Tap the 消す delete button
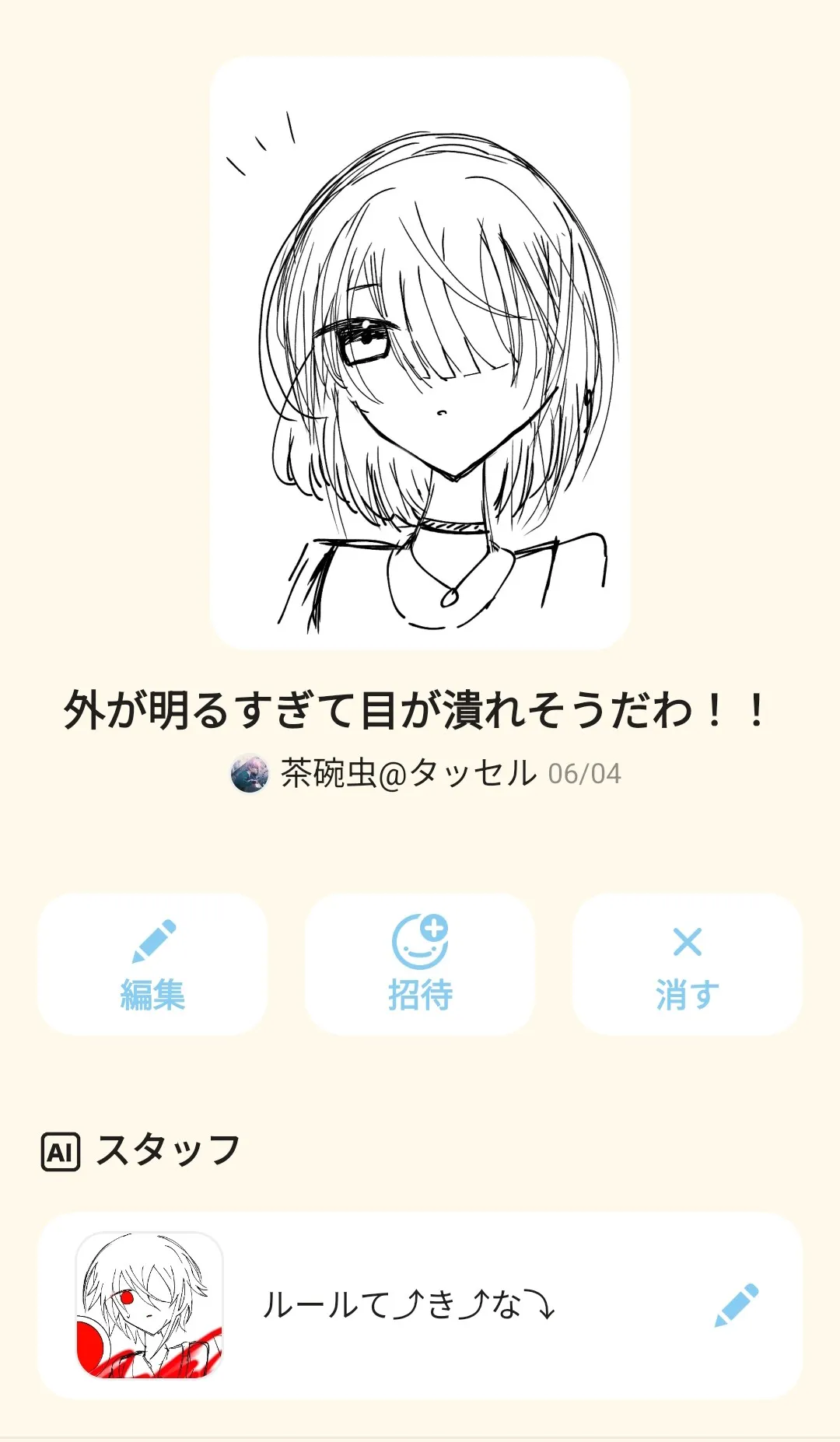Viewport: 840px width, 1442px height. coord(687,964)
